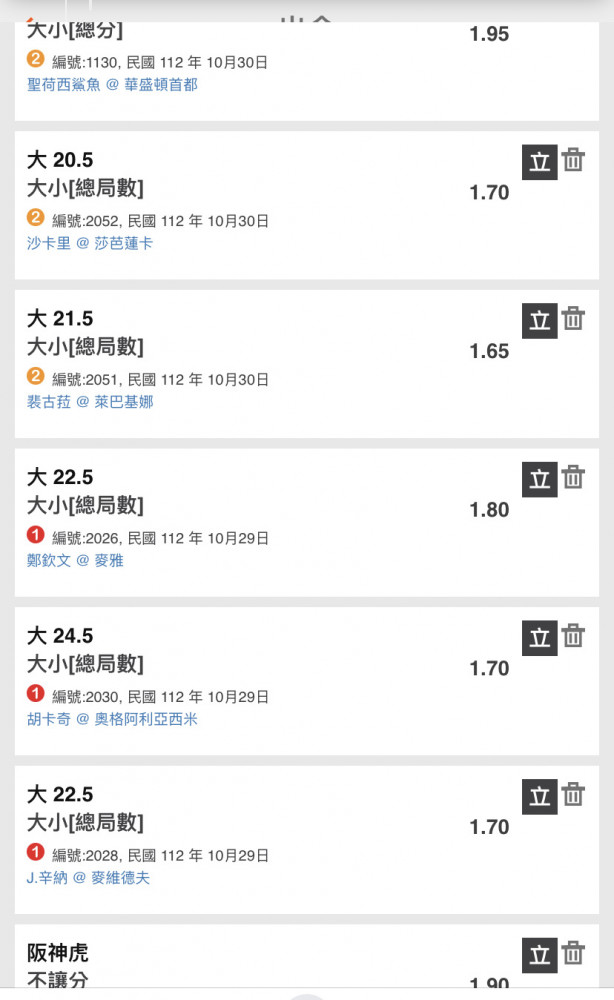Remove the 裴古菈 @ 萊巴基娜 selection
614x1000 pixels.
tap(573, 318)
